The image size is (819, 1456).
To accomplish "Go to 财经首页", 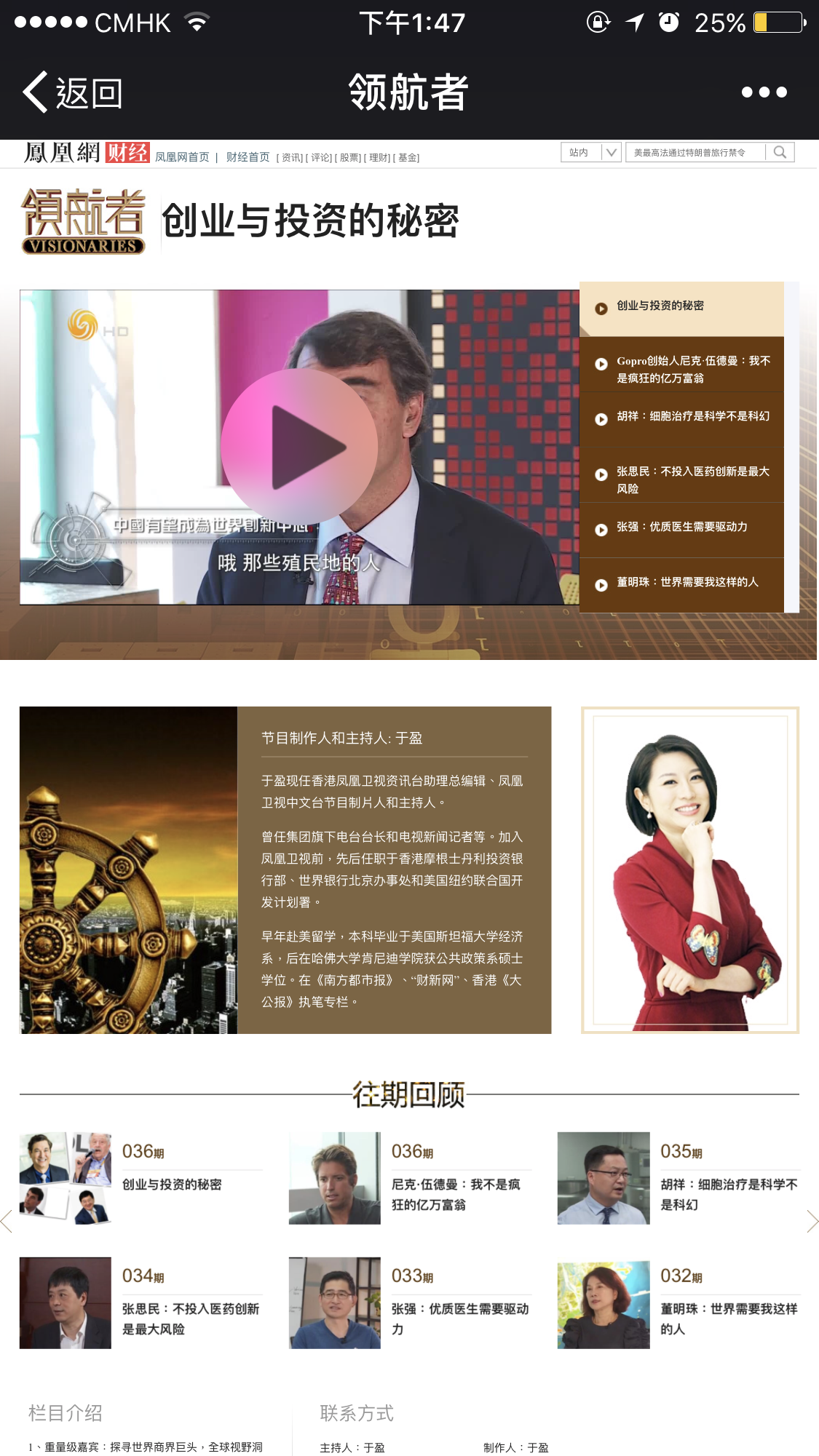I will pos(248,157).
